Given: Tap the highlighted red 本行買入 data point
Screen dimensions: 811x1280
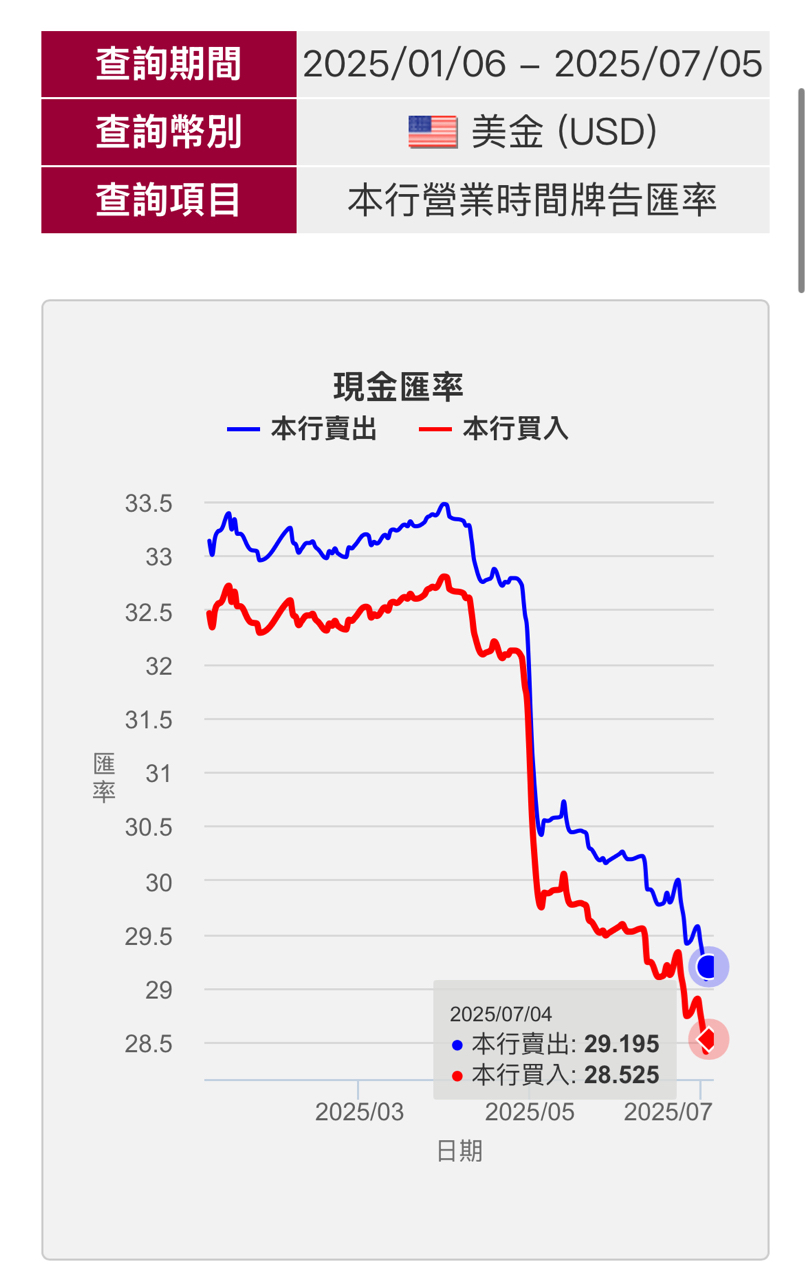Looking at the screenshot, I should pyautogui.click(x=708, y=1040).
